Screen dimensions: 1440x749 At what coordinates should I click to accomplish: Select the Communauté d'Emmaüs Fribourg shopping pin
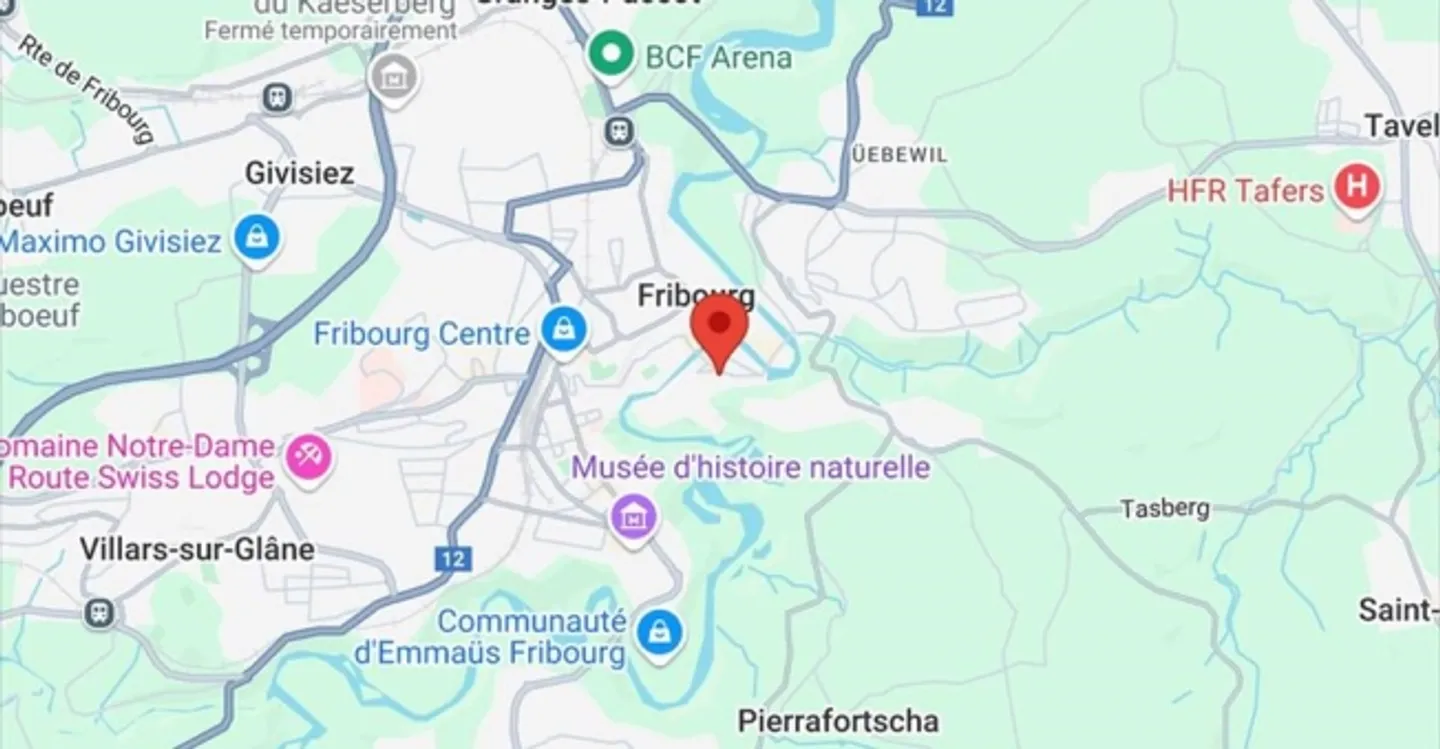(660, 633)
